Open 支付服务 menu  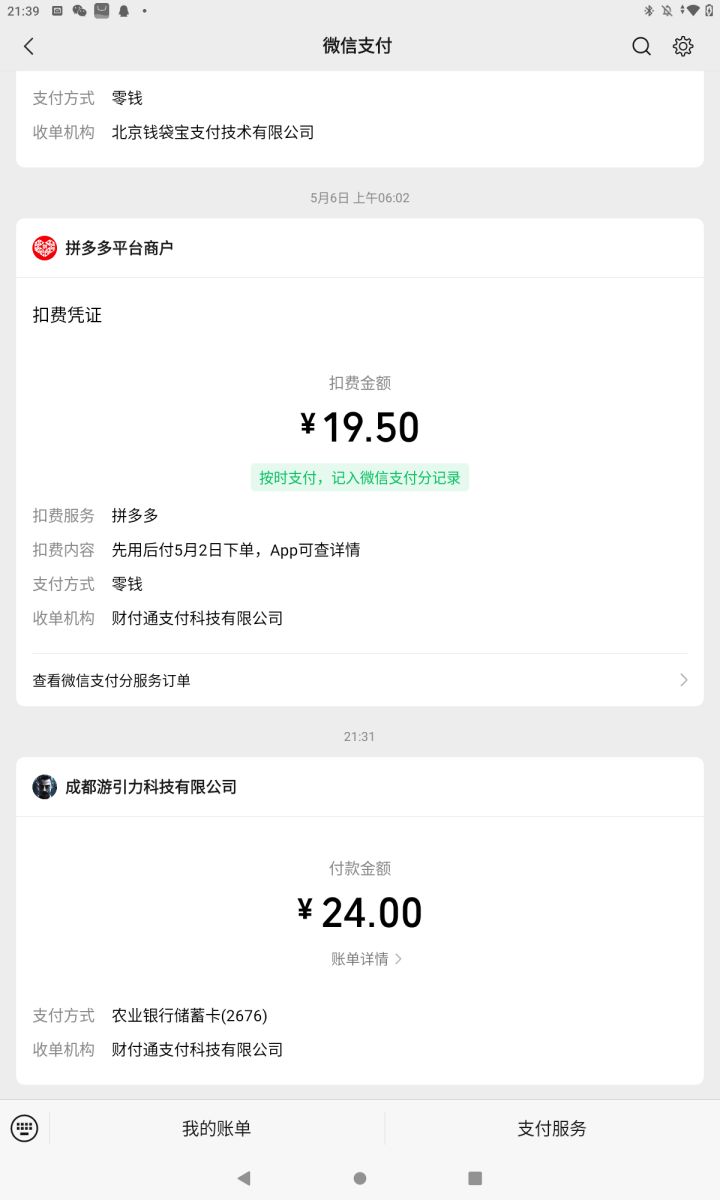click(x=552, y=1128)
